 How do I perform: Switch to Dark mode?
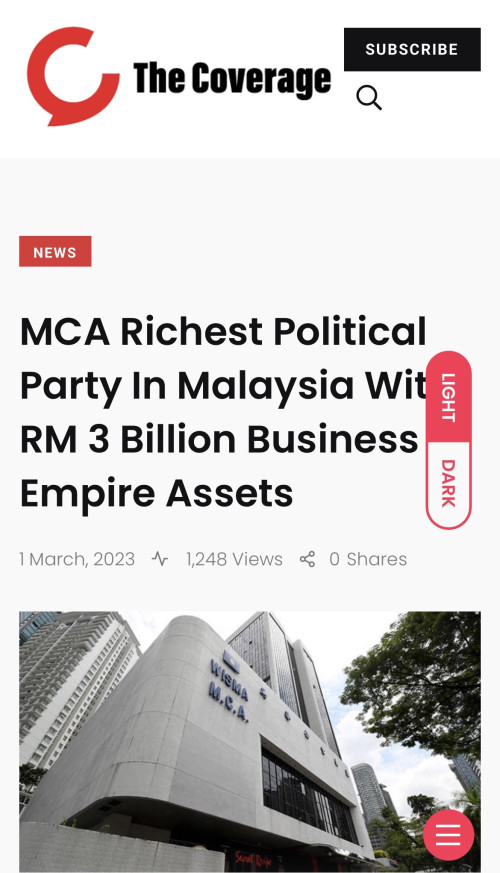(449, 484)
